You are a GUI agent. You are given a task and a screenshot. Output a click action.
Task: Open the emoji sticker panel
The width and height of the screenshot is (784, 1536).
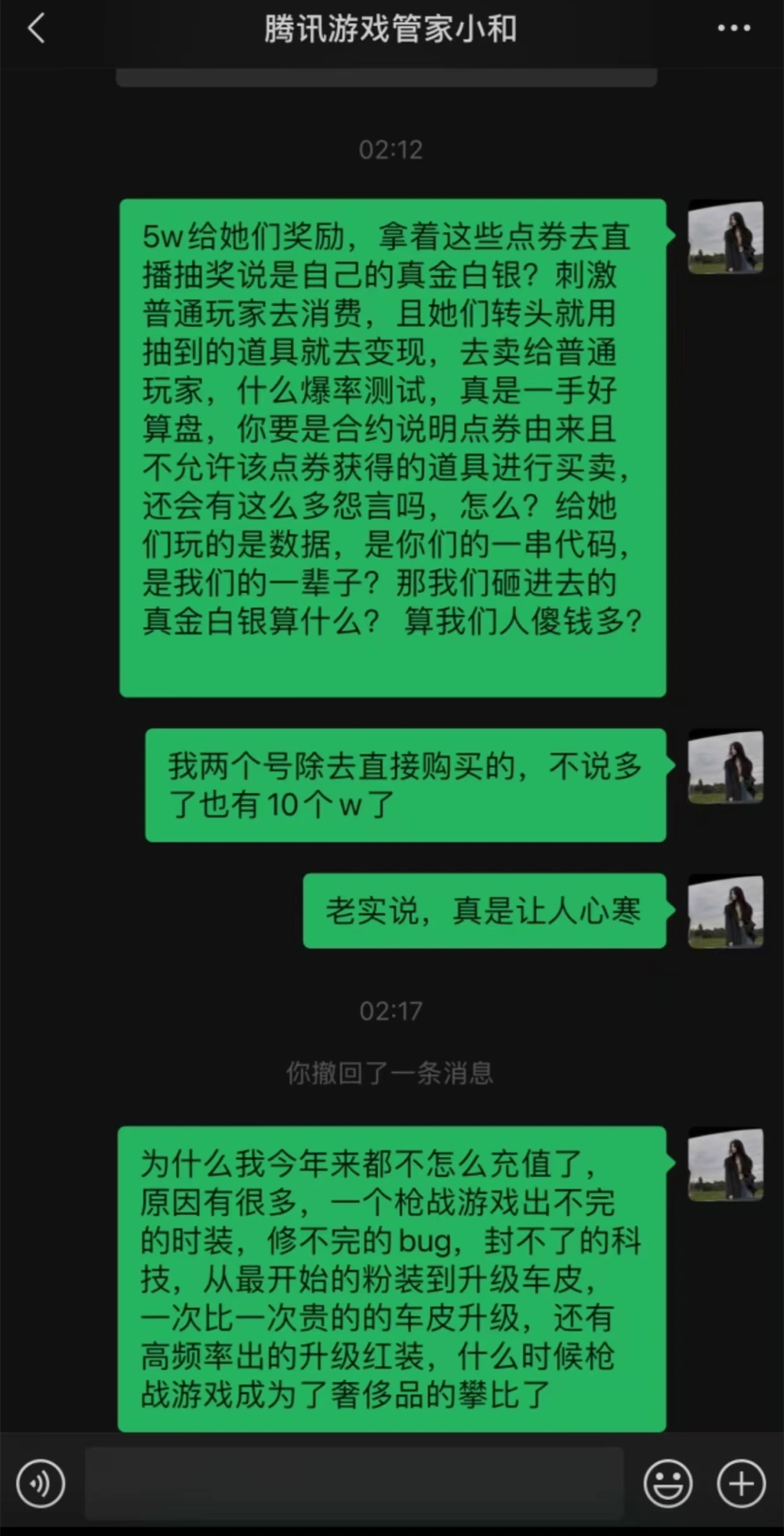tap(667, 1483)
